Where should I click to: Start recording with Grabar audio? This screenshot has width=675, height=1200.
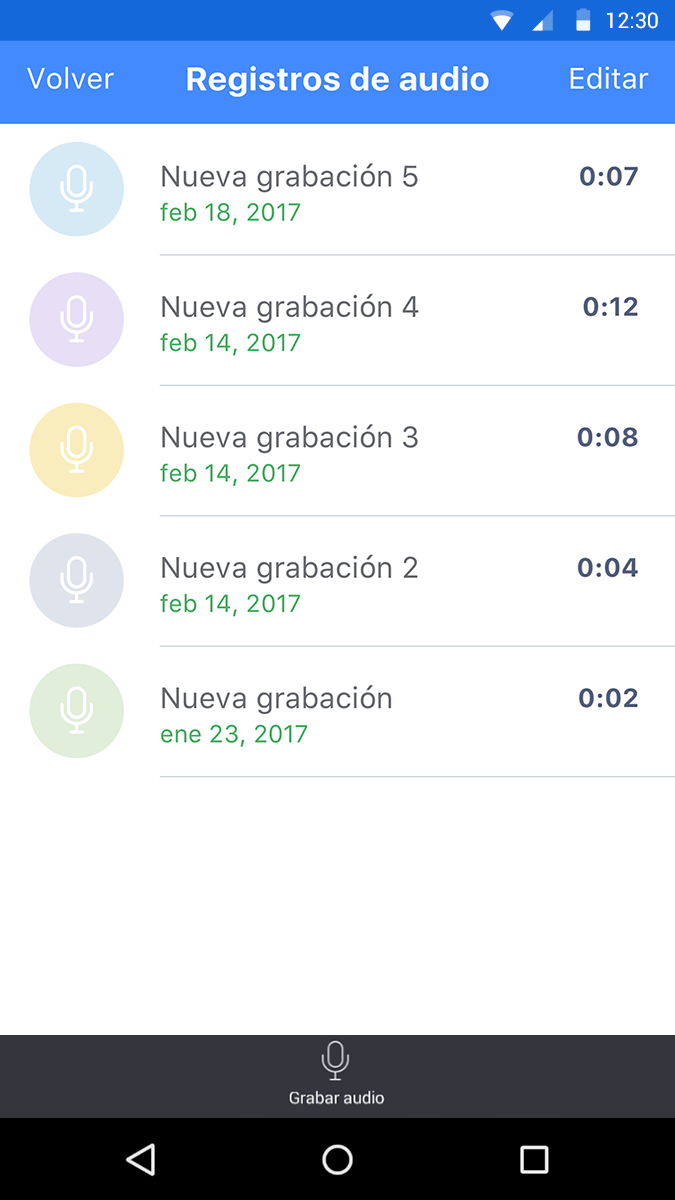[336, 1075]
